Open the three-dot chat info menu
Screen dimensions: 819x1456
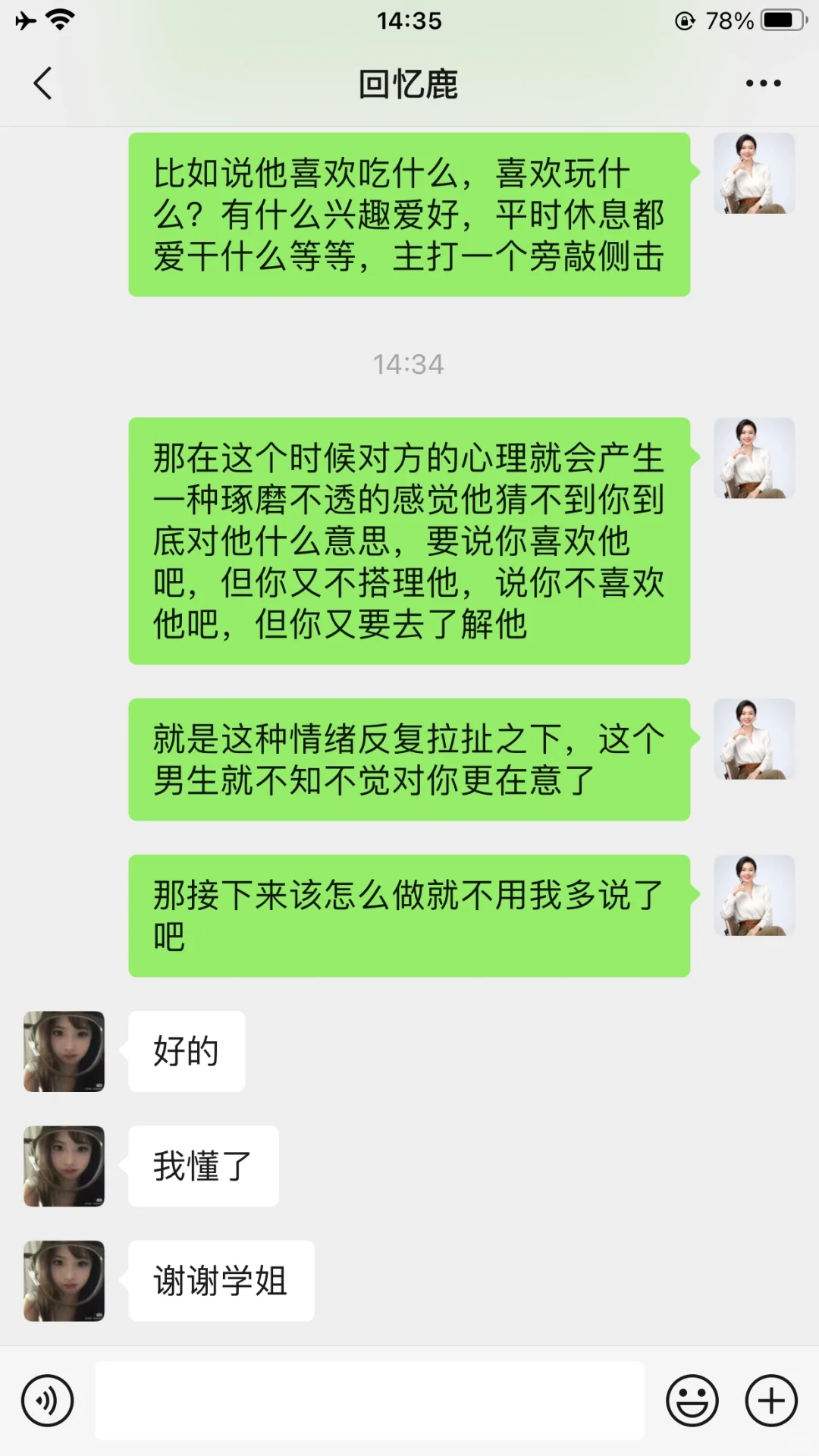763,83
